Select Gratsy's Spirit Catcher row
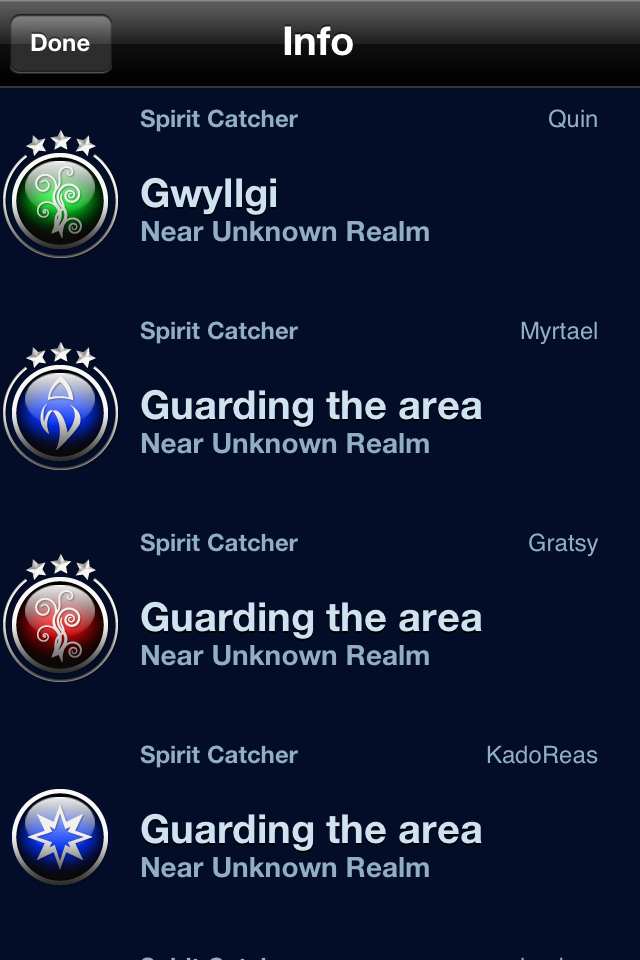The image size is (640, 960). tap(320, 619)
